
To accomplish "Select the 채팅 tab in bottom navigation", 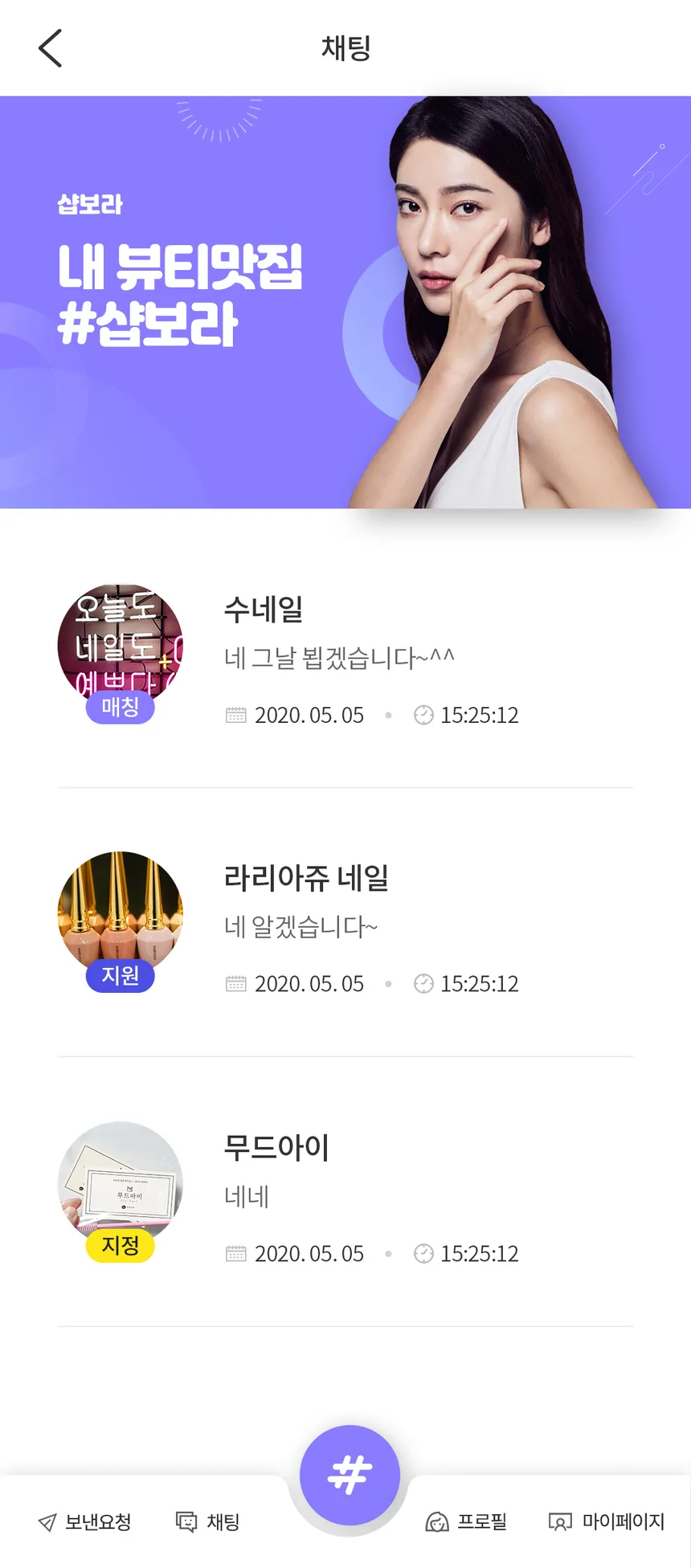I will (x=208, y=1521).
